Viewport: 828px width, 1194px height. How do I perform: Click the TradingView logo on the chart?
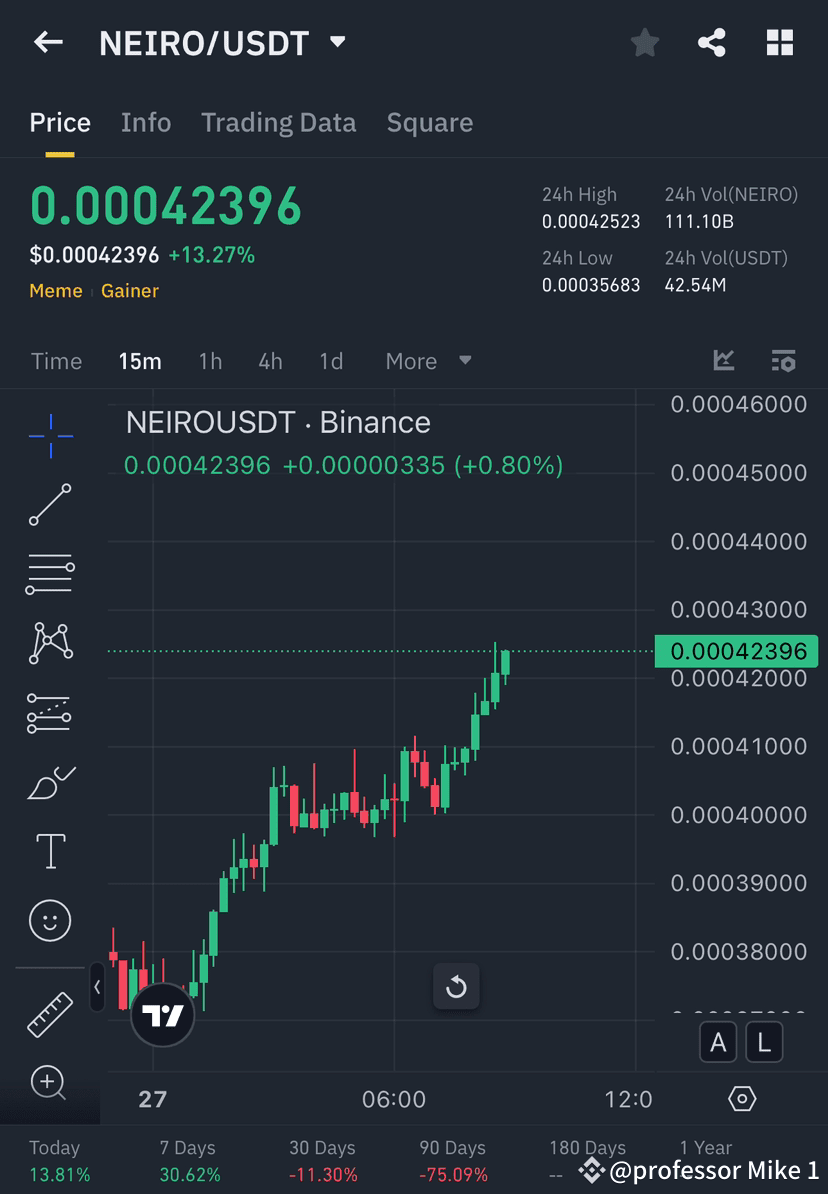tap(162, 1014)
